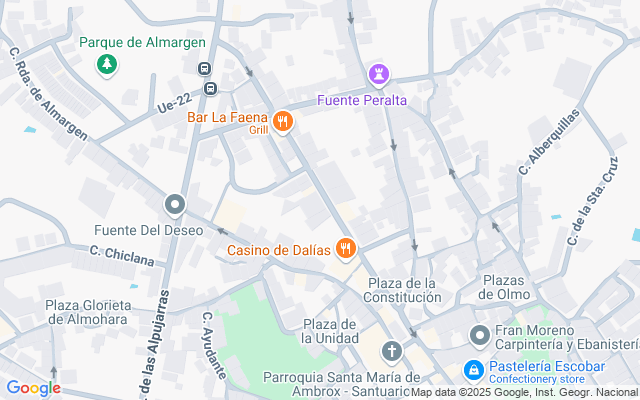Open the Parque de Almargen park pin

(107, 65)
